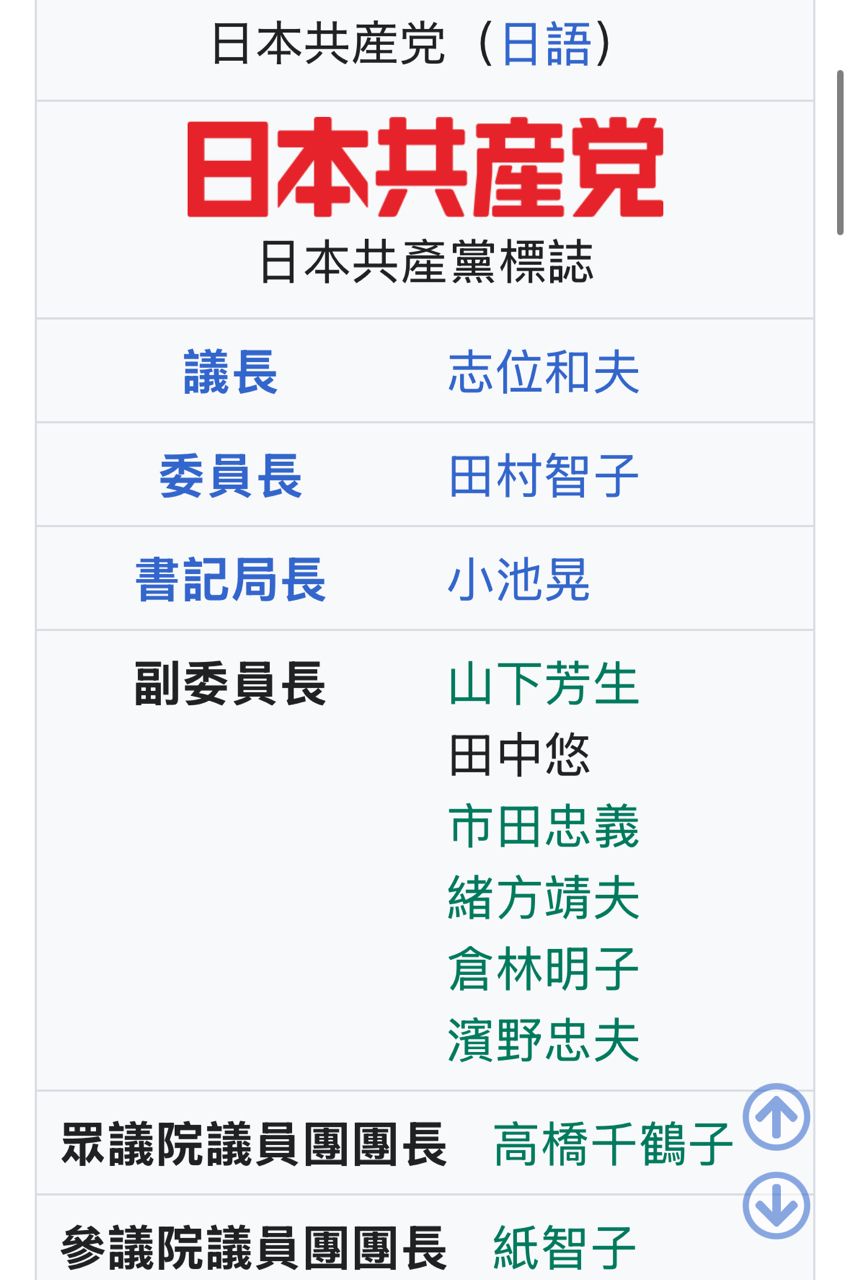Screen dimensions: 848x1280
Task: Open the 市田忠義 link
Action: pos(543,827)
